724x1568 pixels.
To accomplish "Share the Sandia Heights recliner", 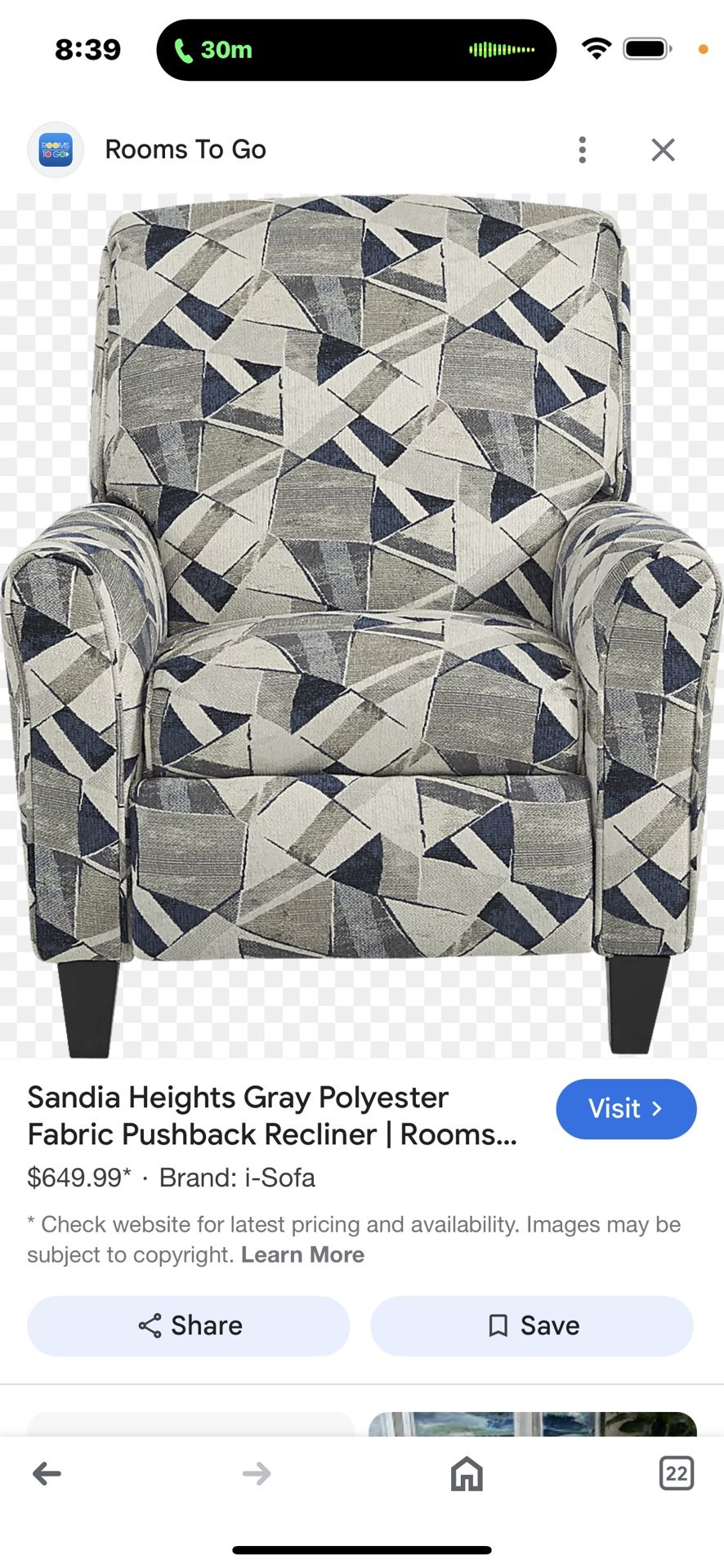I will click(x=189, y=1325).
